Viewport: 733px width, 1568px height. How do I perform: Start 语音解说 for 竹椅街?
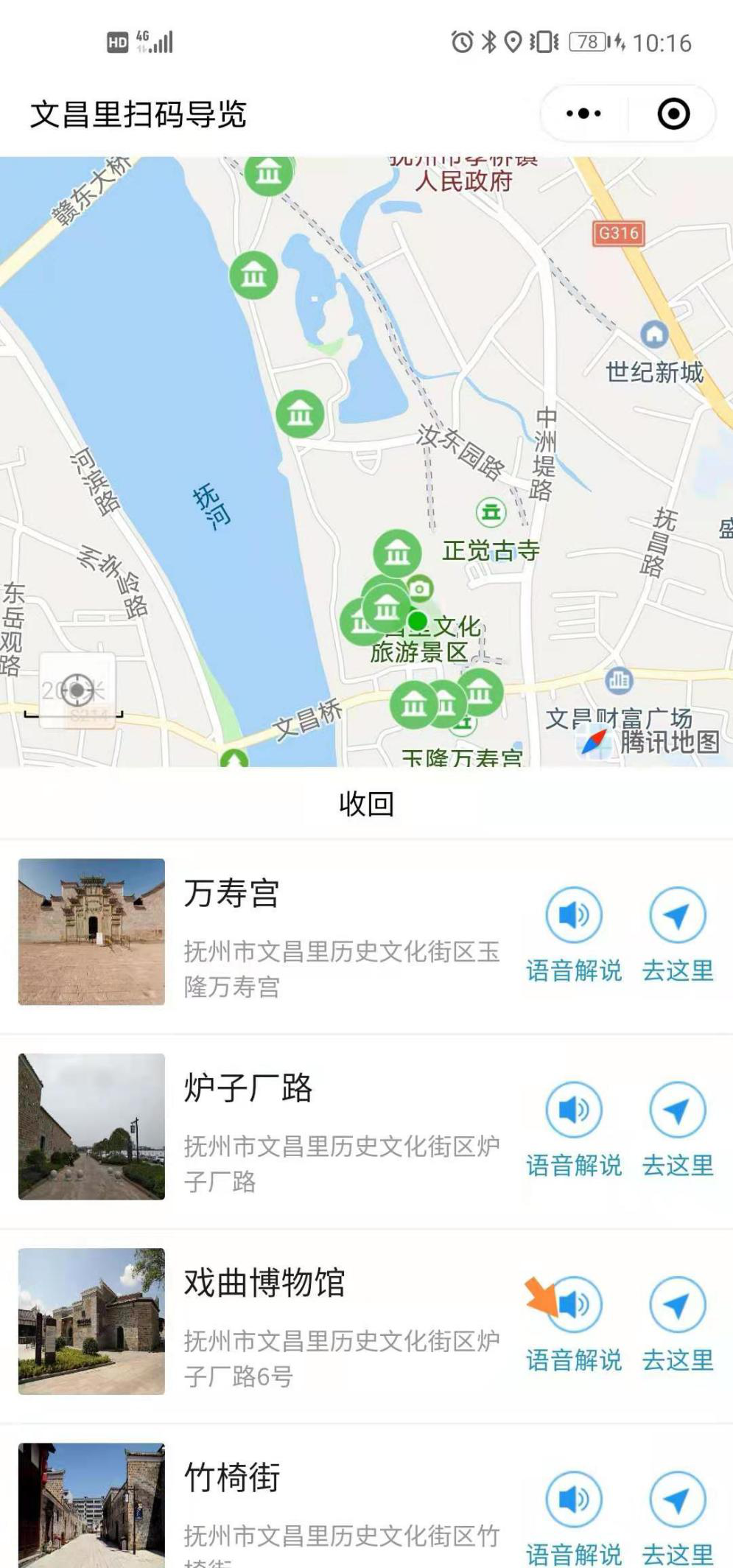573,1499
